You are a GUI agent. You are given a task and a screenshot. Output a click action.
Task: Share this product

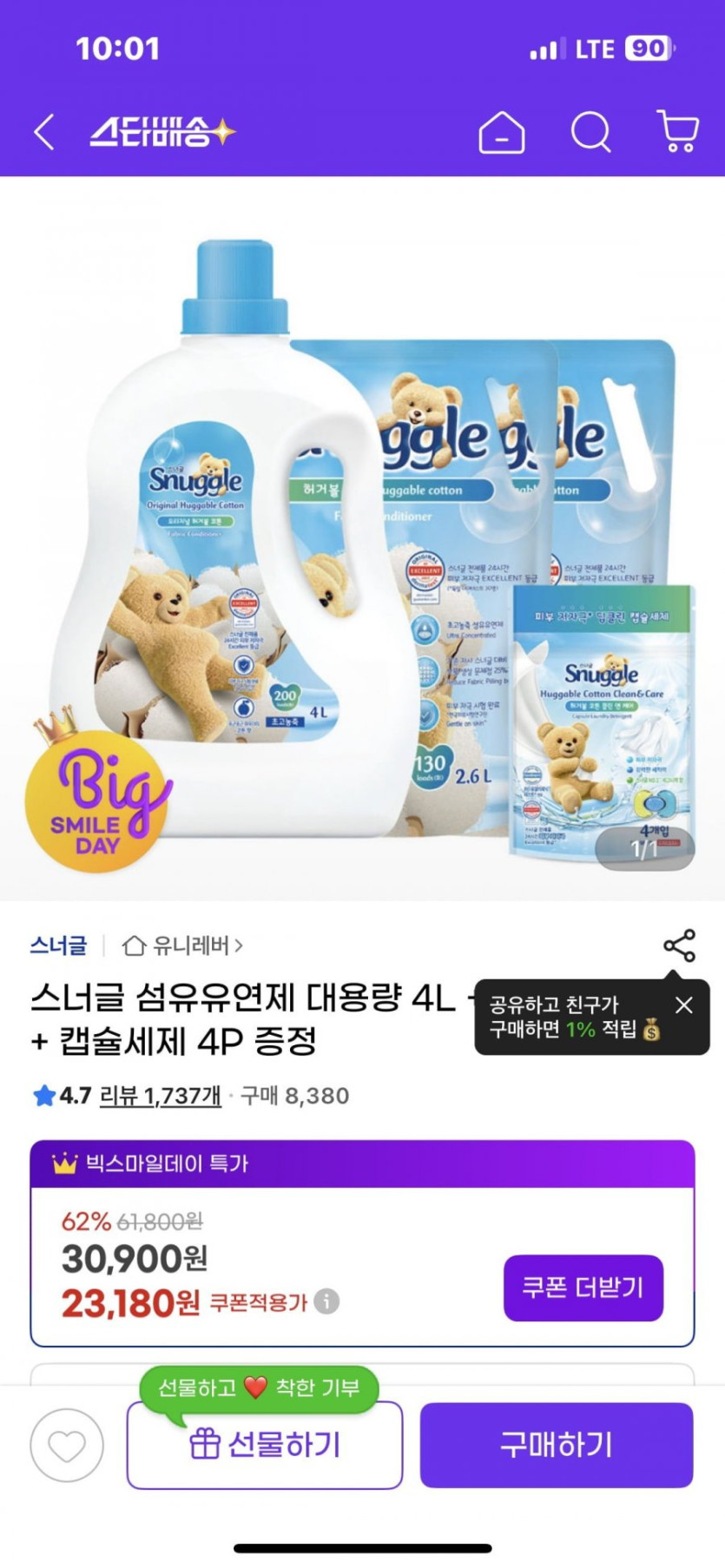pyautogui.click(x=679, y=945)
